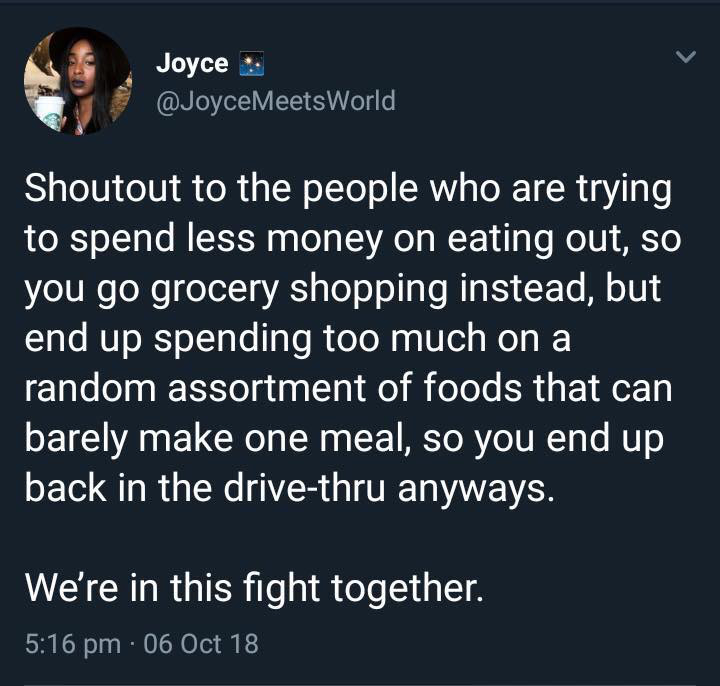Open Joyce's profile picture
Viewport: 720px width, 686px height.
pos(77,80)
